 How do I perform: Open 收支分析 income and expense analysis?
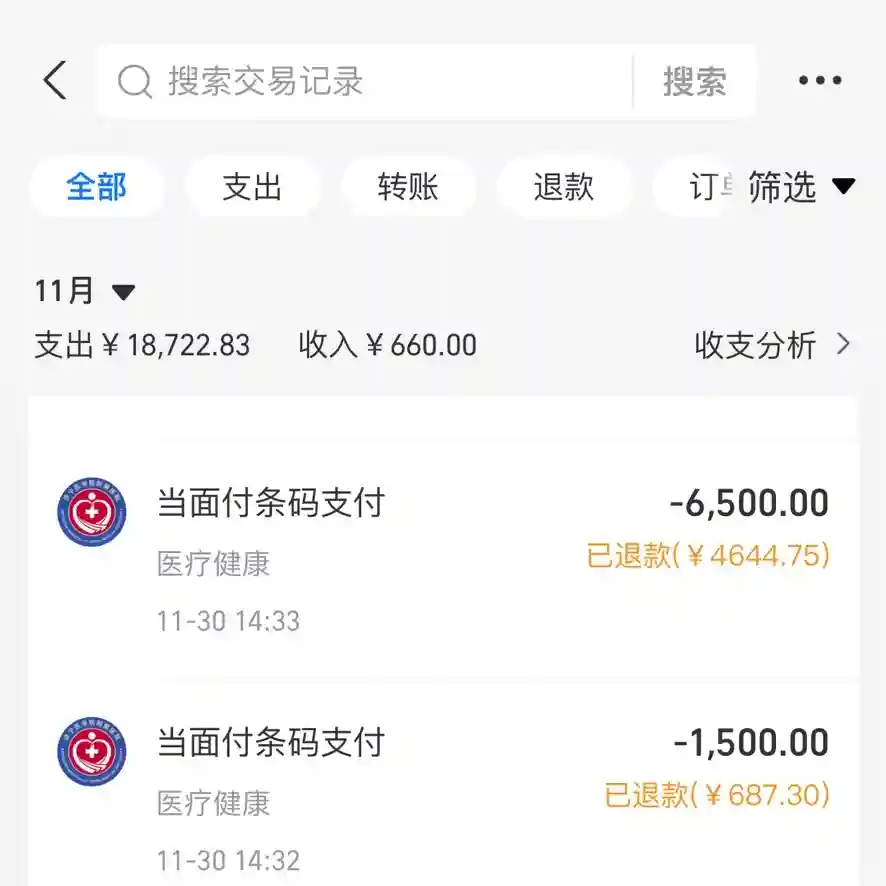tap(772, 345)
